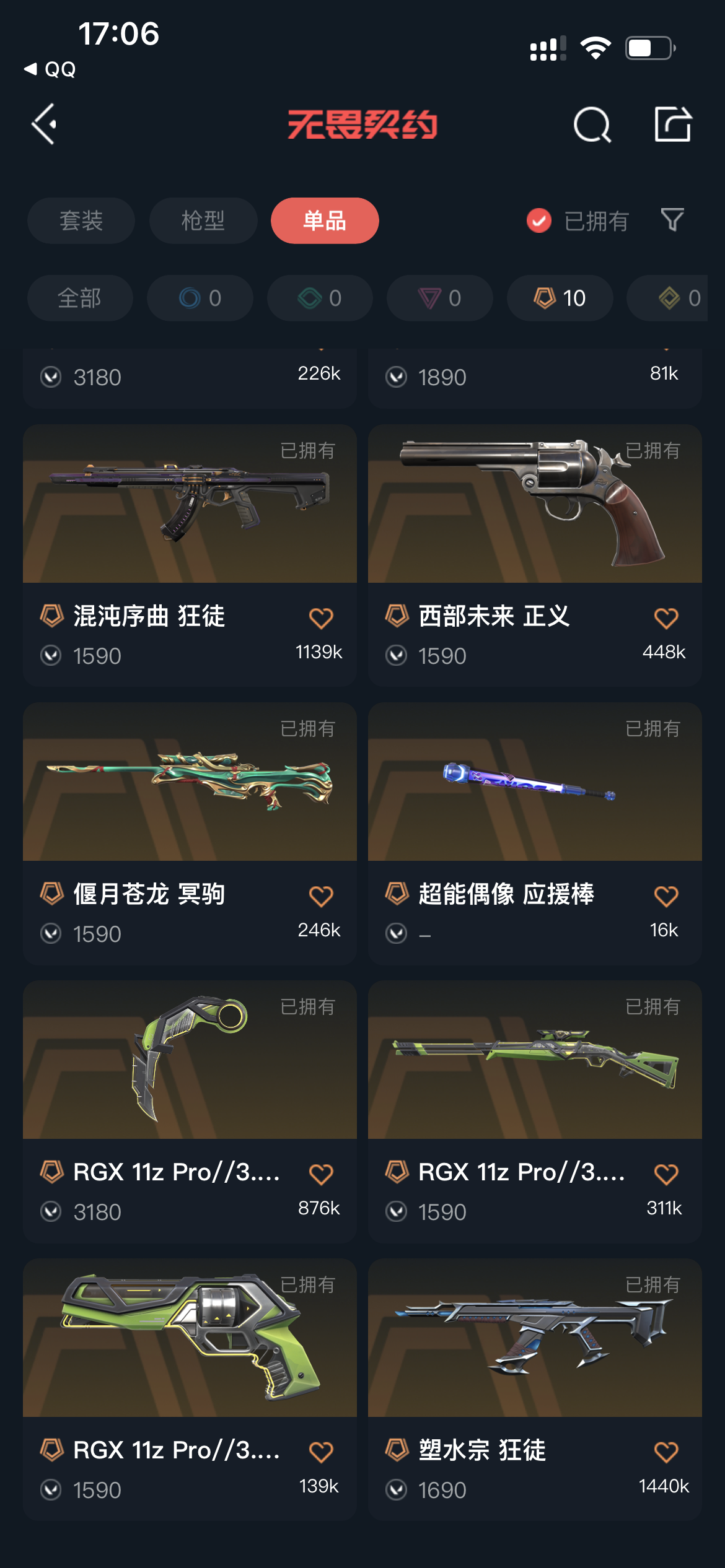725x1568 pixels.
Task: Like the 超能偶像 应援棒 item
Action: pos(666,896)
